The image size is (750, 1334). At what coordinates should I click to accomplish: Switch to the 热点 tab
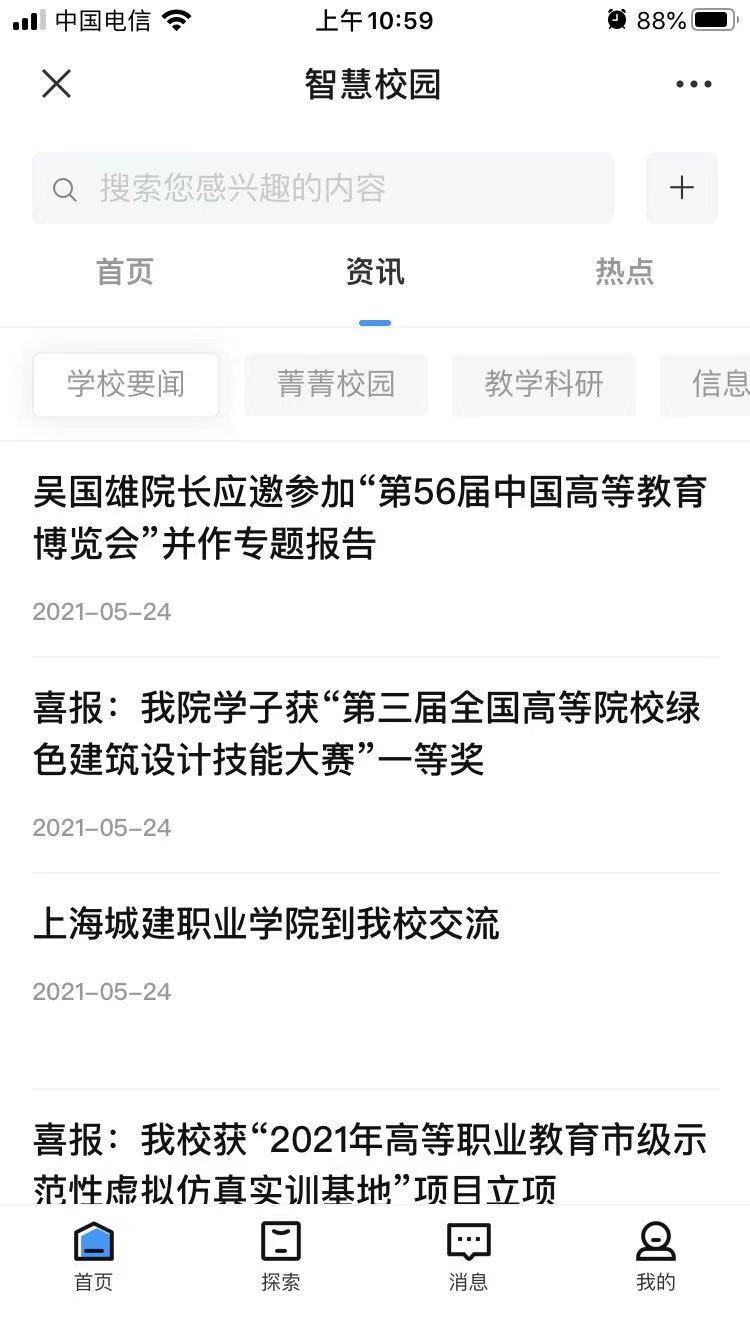pyautogui.click(x=624, y=272)
